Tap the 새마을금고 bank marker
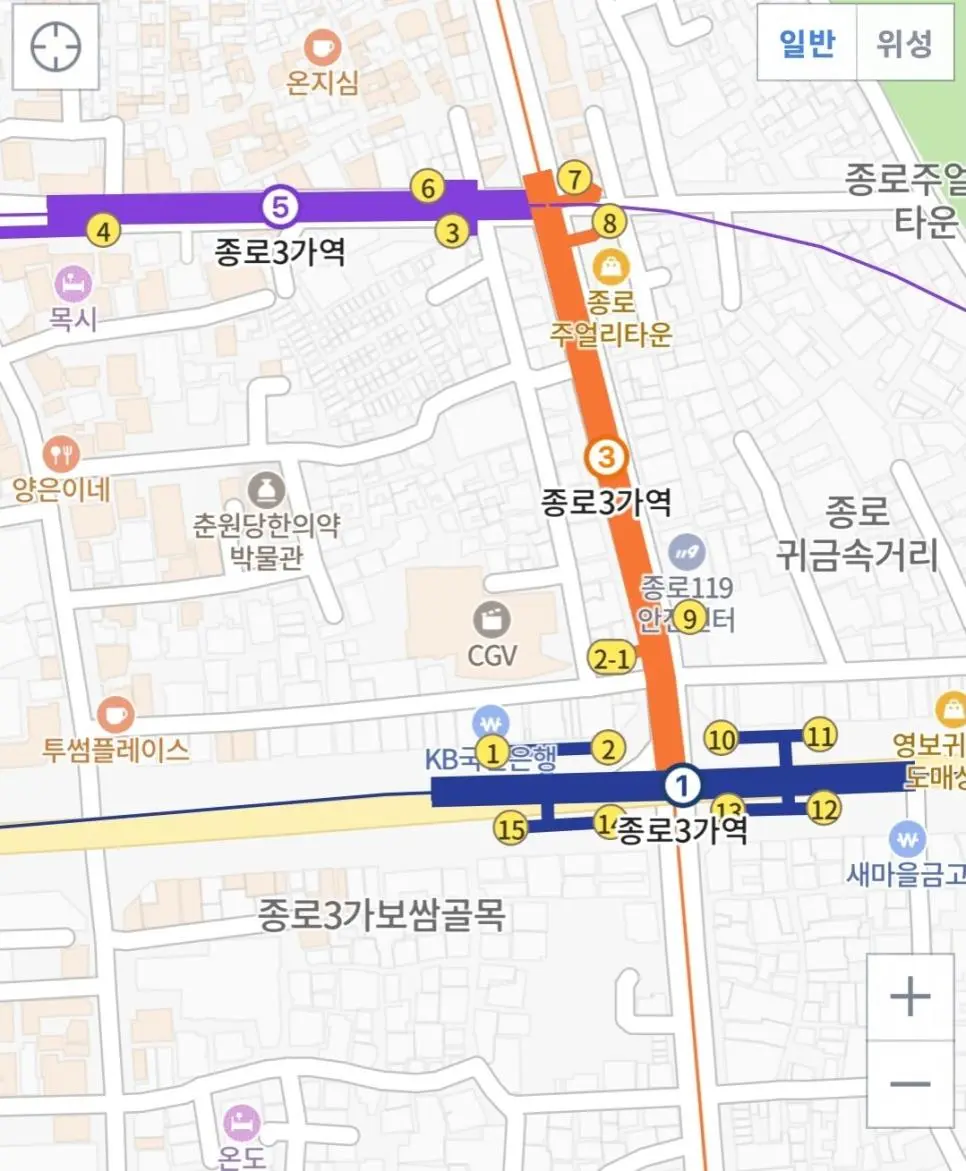The height and width of the screenshot is (1171, 966). click(x=909, y=836)
